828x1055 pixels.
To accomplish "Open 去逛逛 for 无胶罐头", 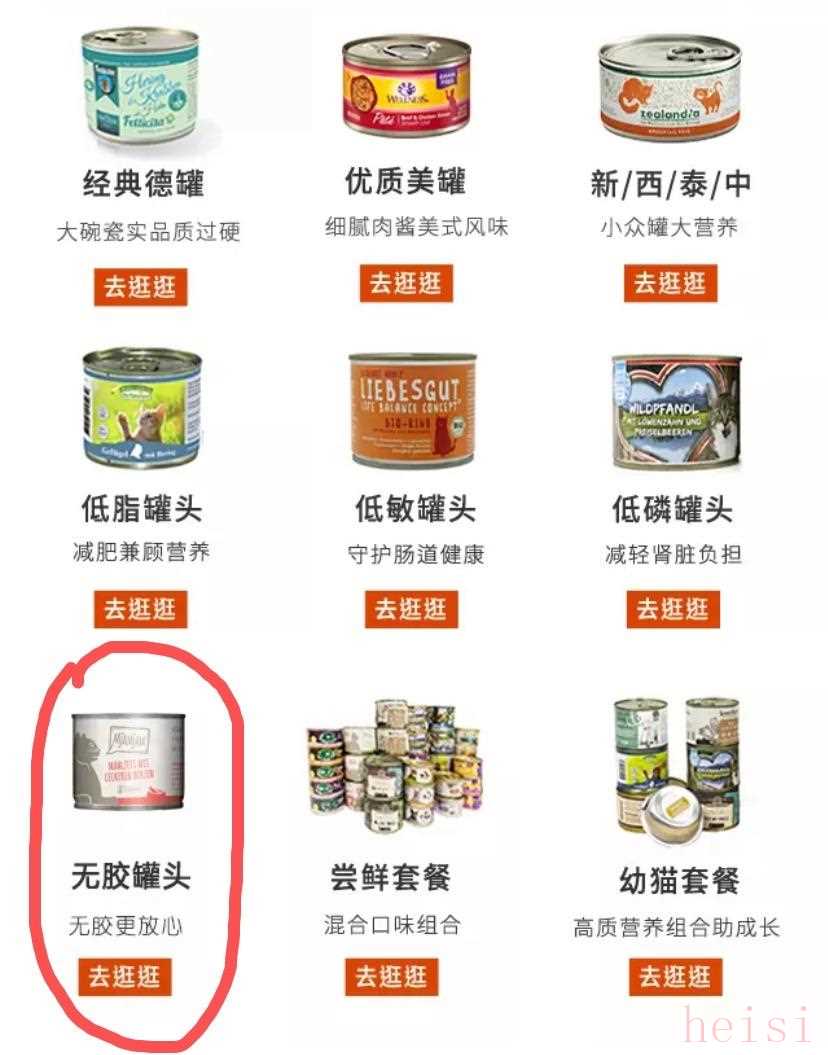I will click(x=124, y=975).
